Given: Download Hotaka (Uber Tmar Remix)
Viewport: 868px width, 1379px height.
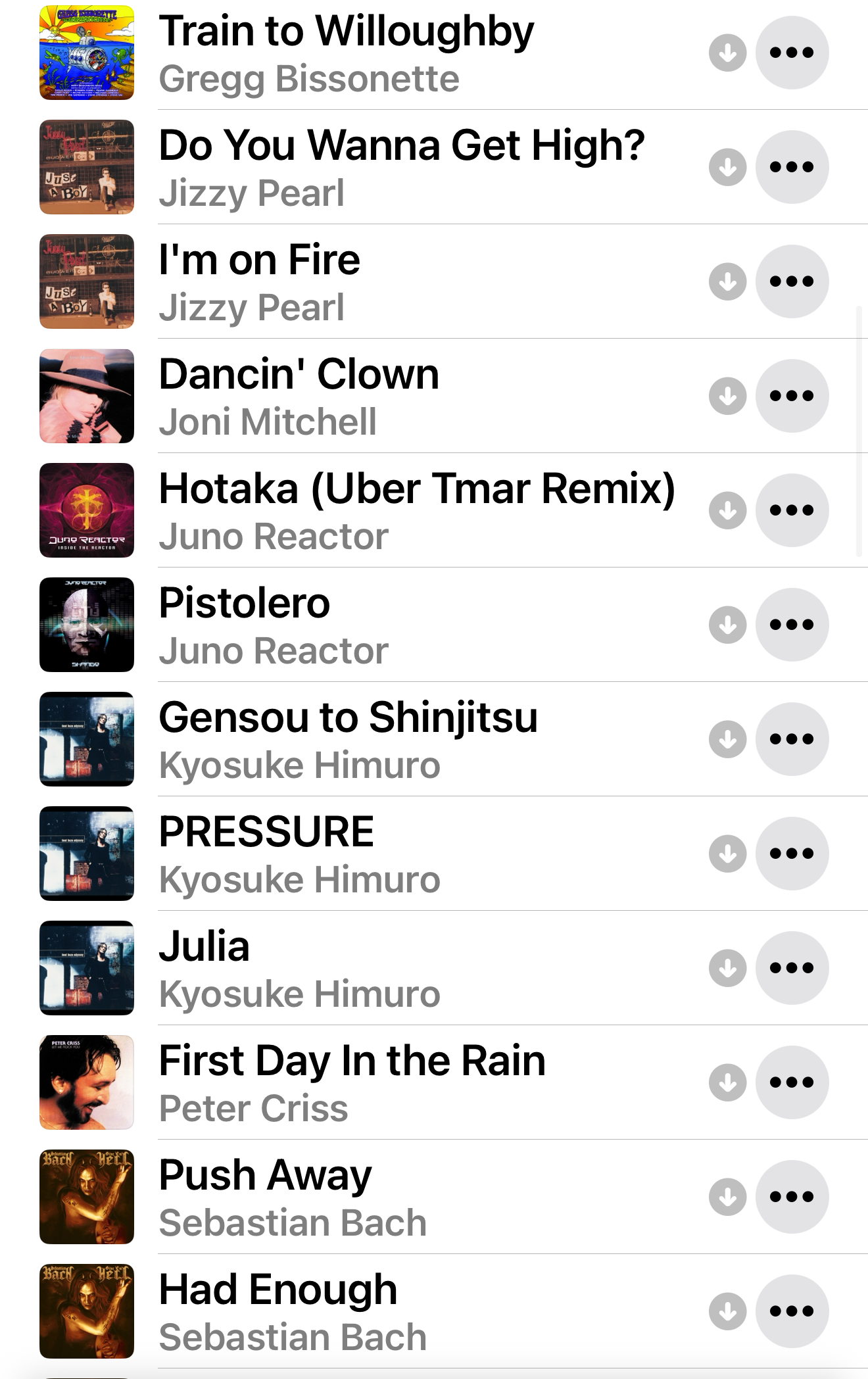Looking at the screenshot, I should (727, 510).
